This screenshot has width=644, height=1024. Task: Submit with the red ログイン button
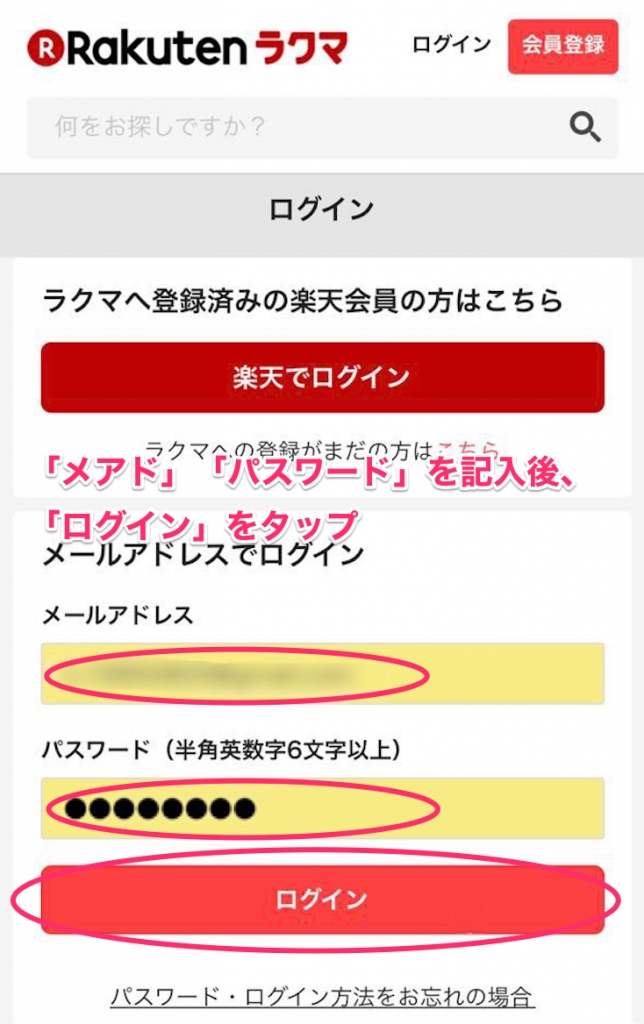pyautogui.click(x=322, y=899)
